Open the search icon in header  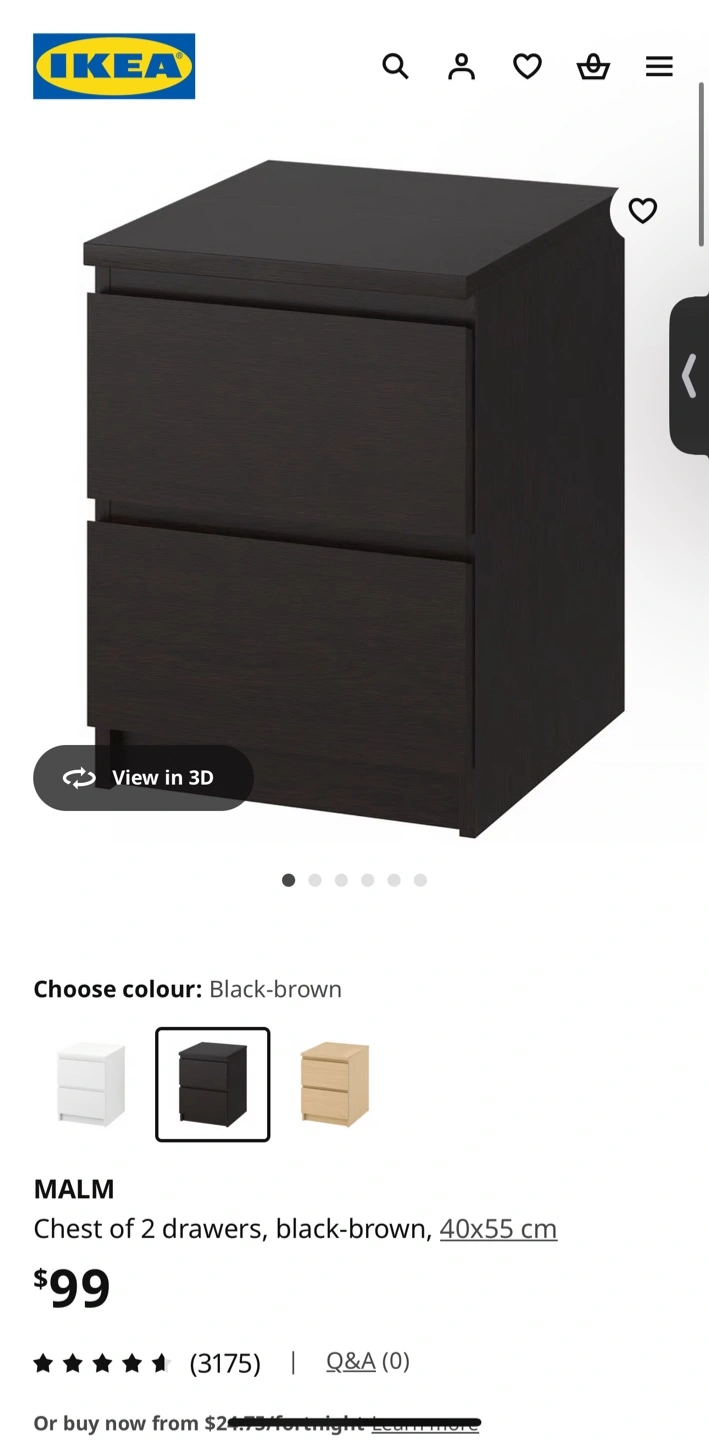coord(396,66)
